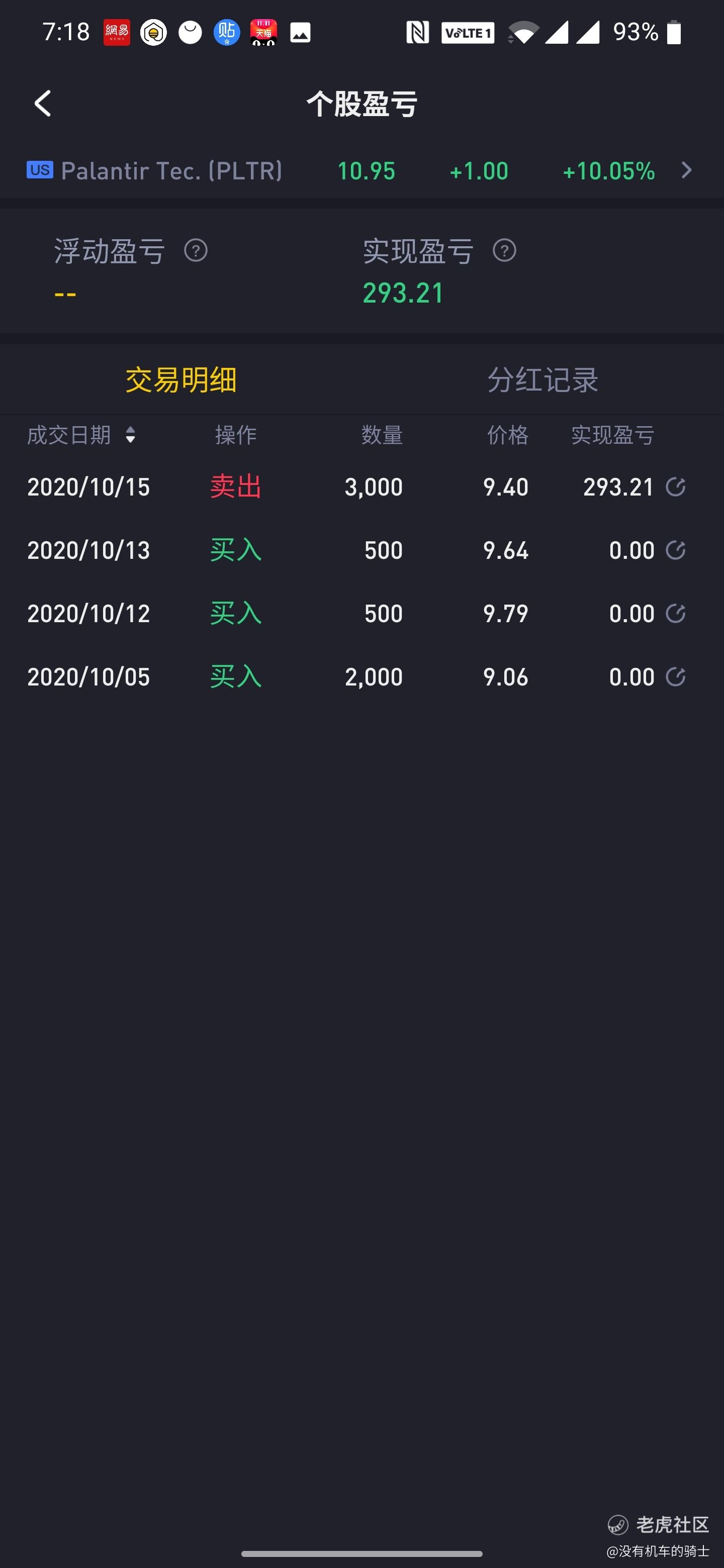
Task: Open the Palantir Tec. (PLTR) quote row
Action: 361,171
